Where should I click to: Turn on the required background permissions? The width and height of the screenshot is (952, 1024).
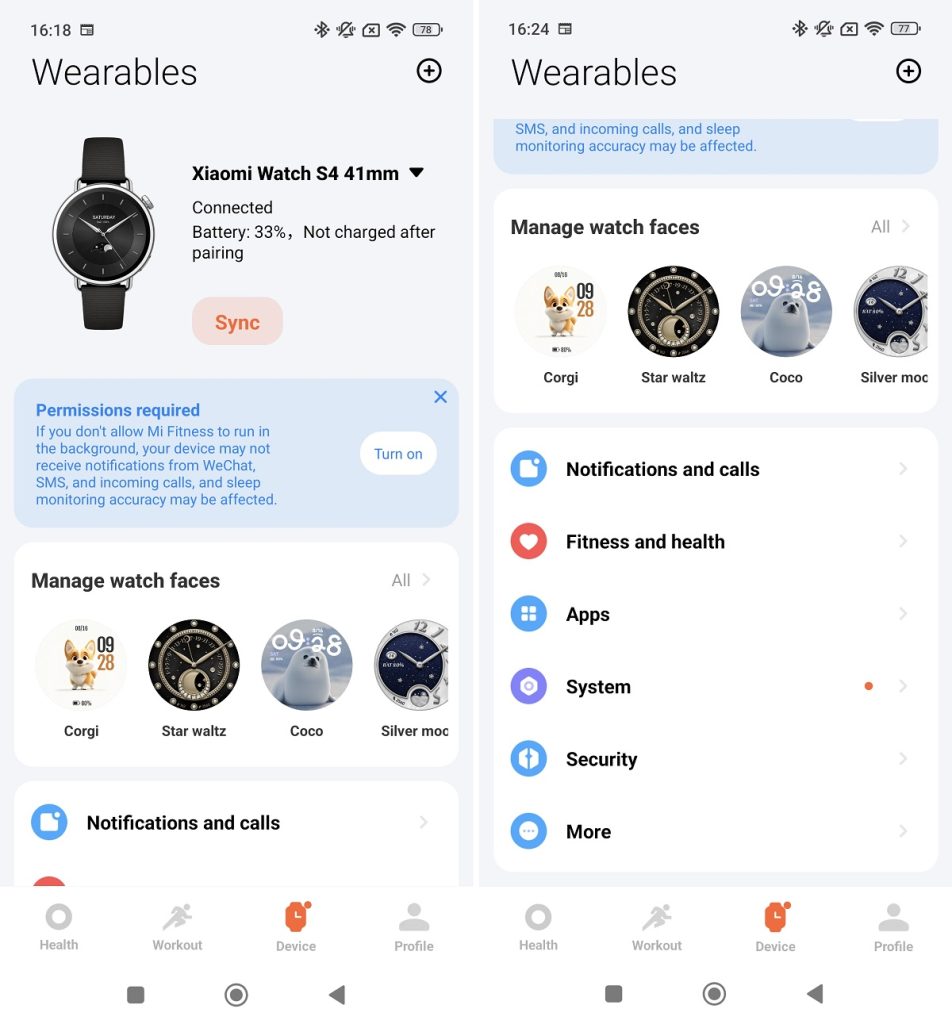[x=398, y=453]
